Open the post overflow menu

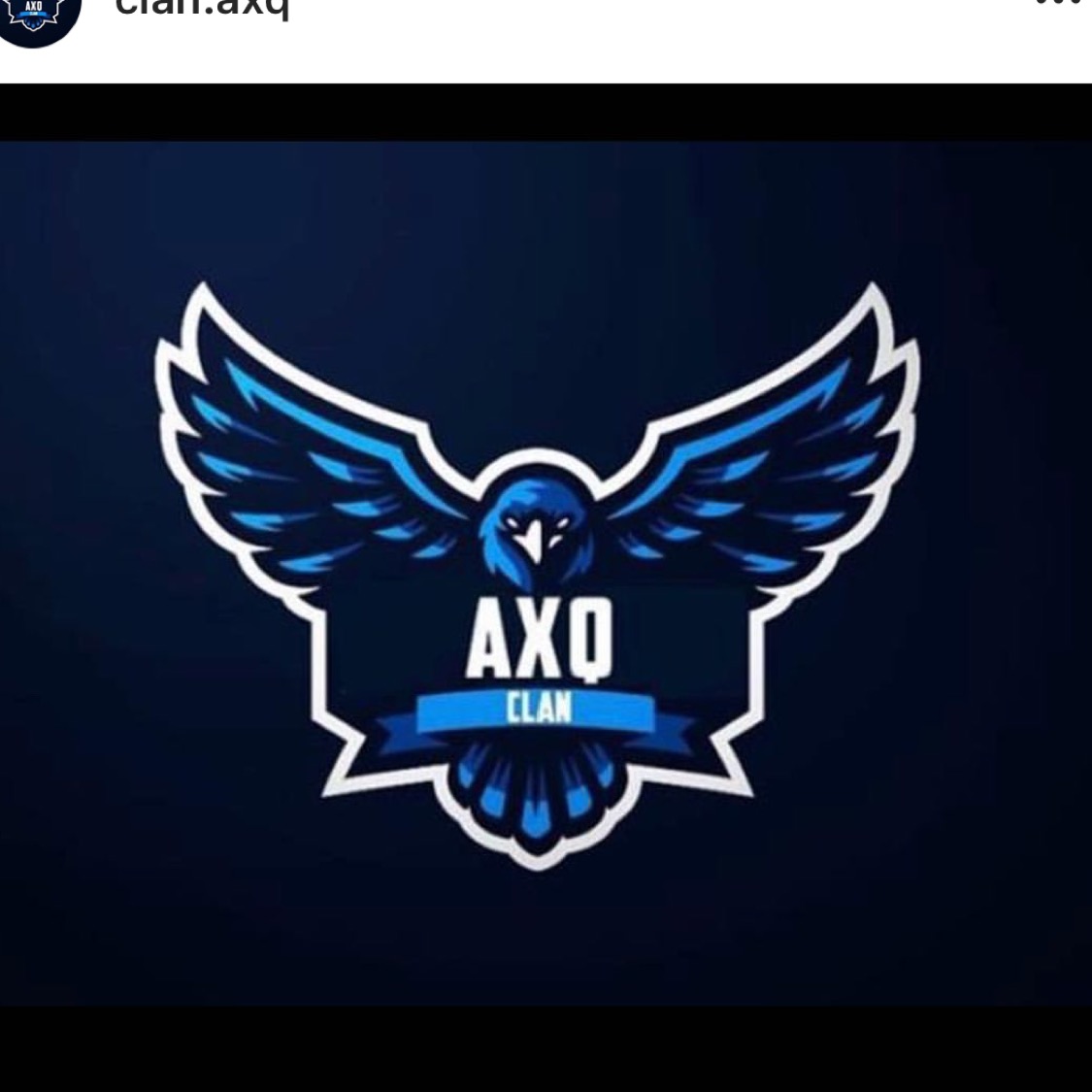[1058, 4]
